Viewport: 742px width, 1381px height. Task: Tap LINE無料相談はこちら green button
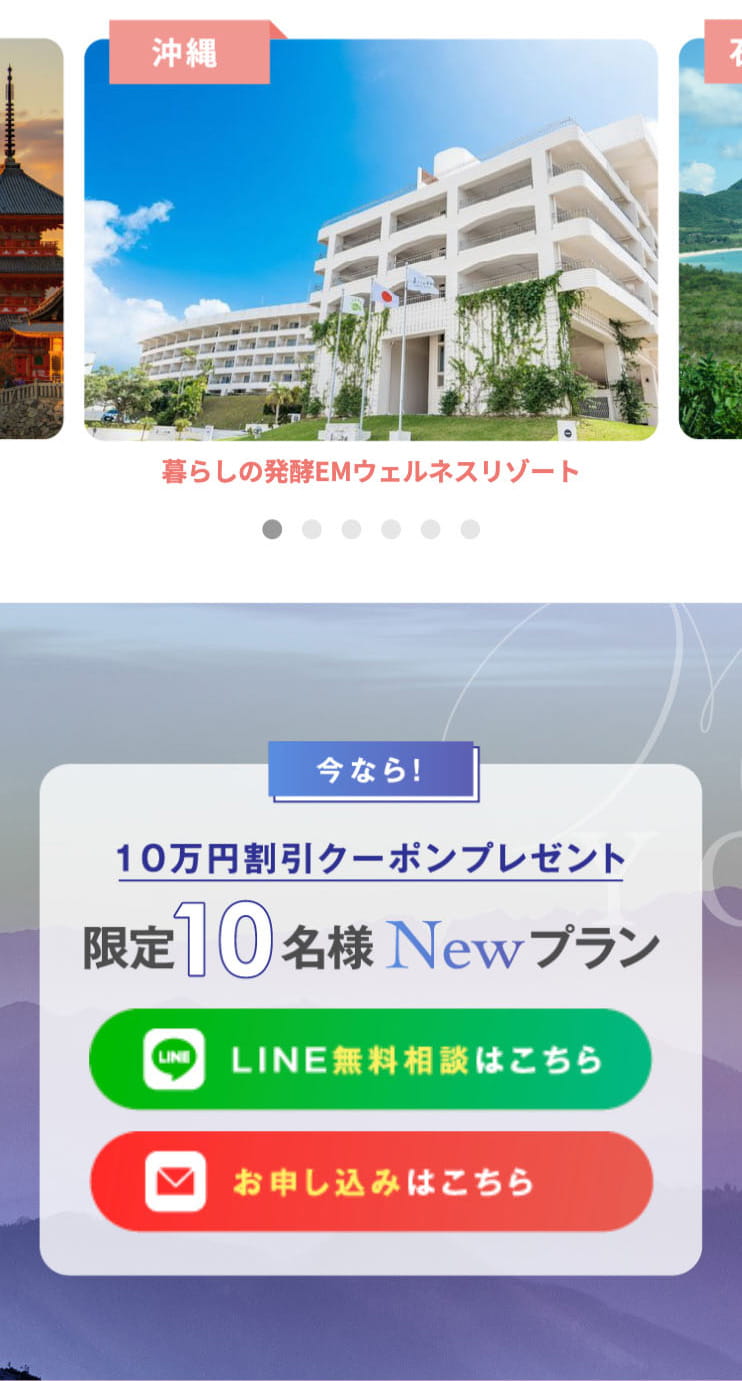click(x=370, y=1059)
